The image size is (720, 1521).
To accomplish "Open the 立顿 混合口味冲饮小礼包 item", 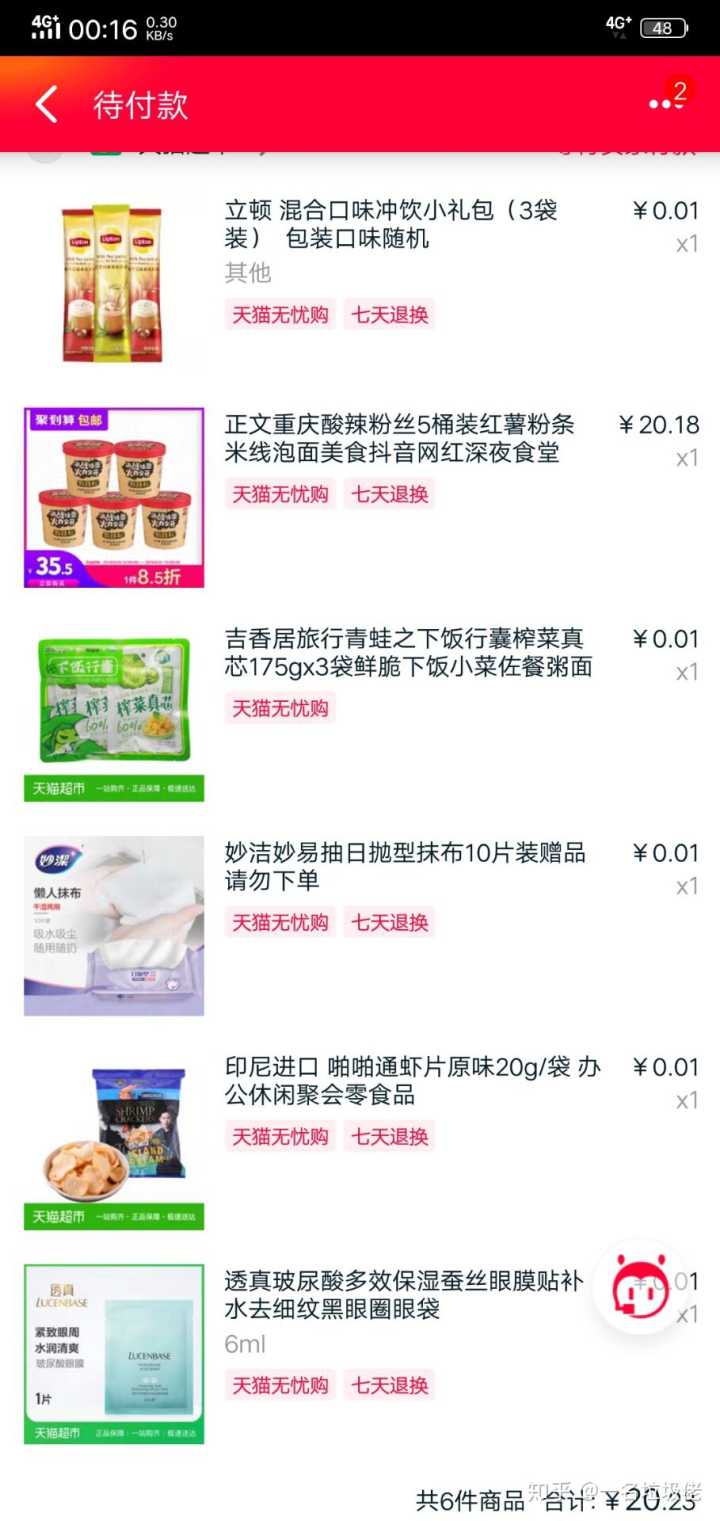I will [x=390, y=224].
